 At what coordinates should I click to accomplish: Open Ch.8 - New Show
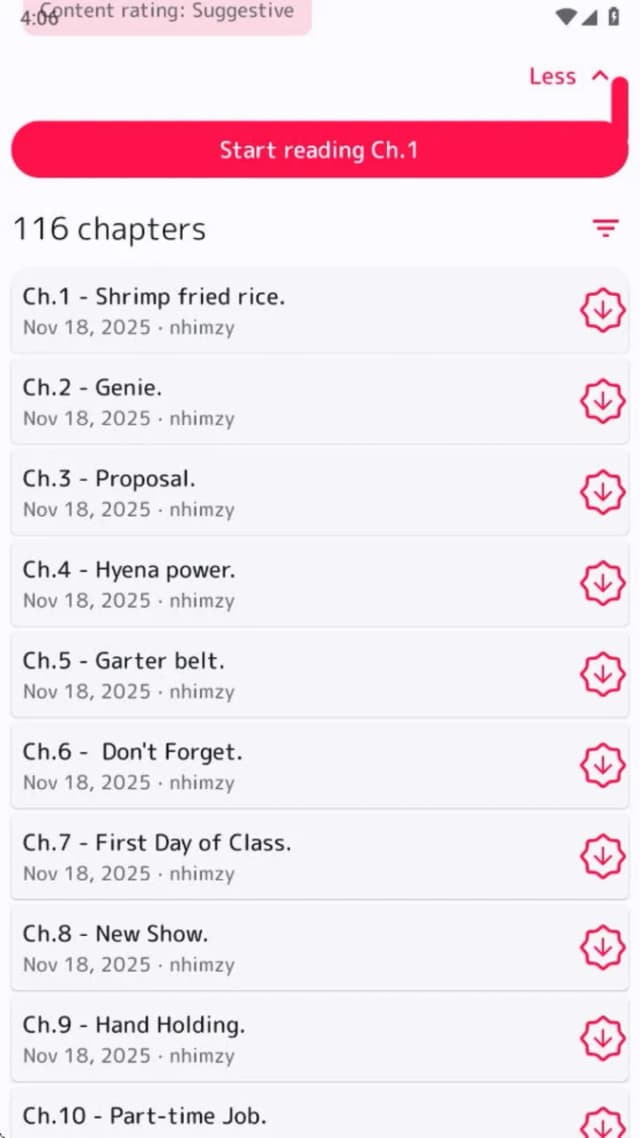pyautogui.click(x=319, y=948)
